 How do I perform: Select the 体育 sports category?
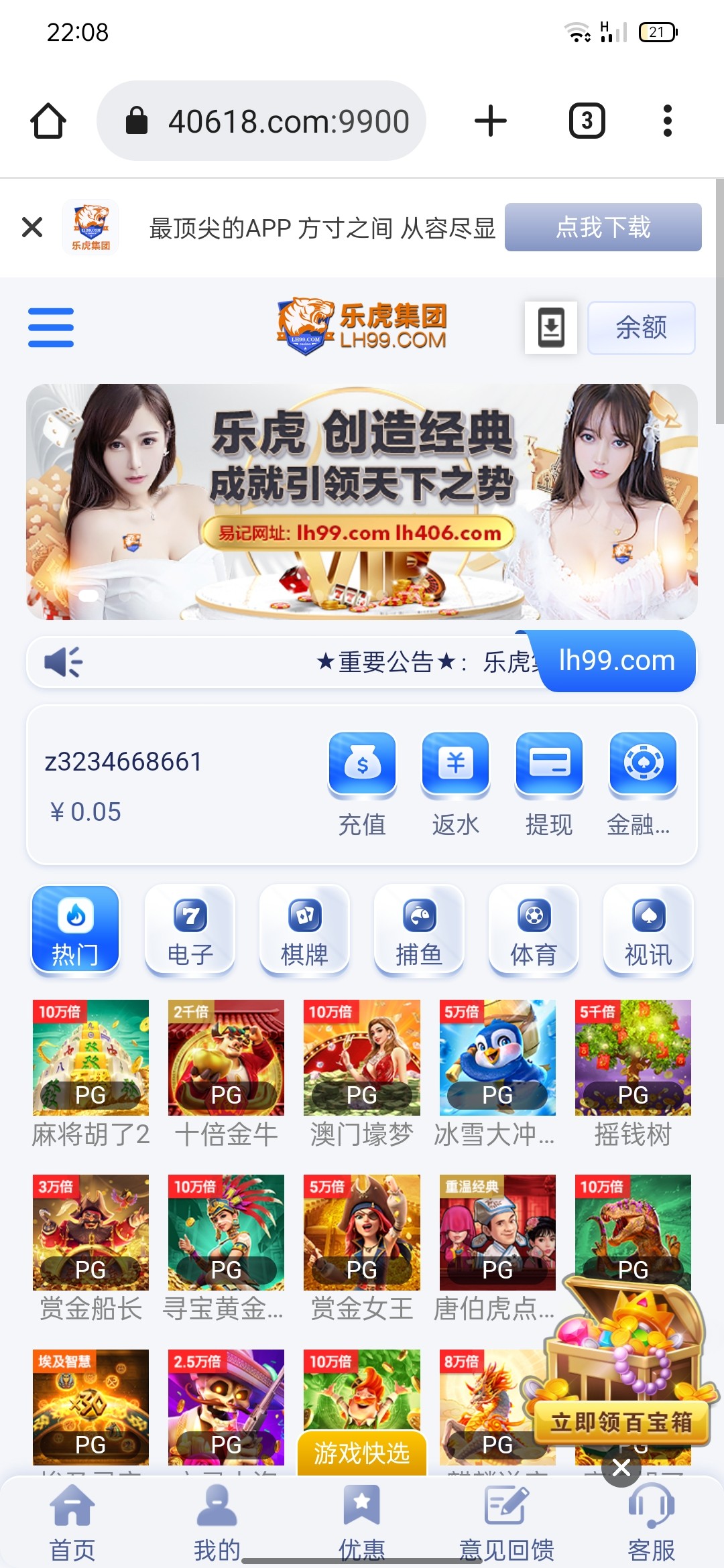pos(534,929)
